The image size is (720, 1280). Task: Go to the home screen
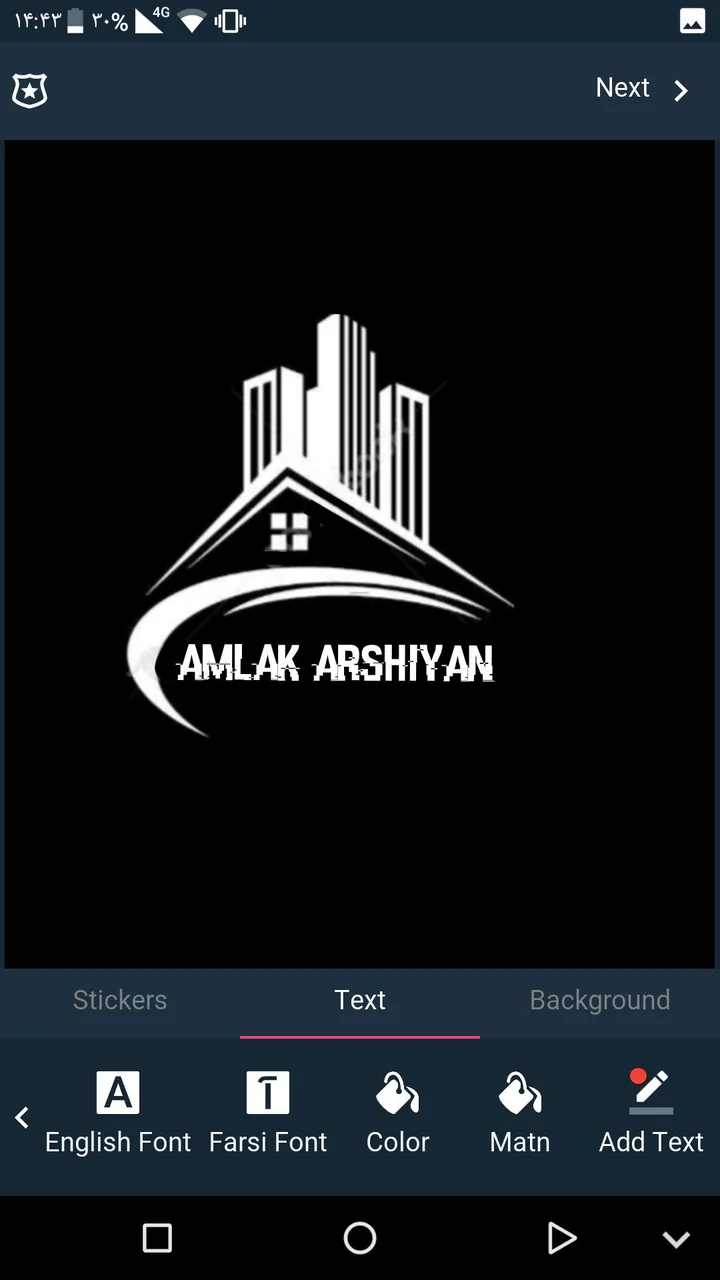360,1238
